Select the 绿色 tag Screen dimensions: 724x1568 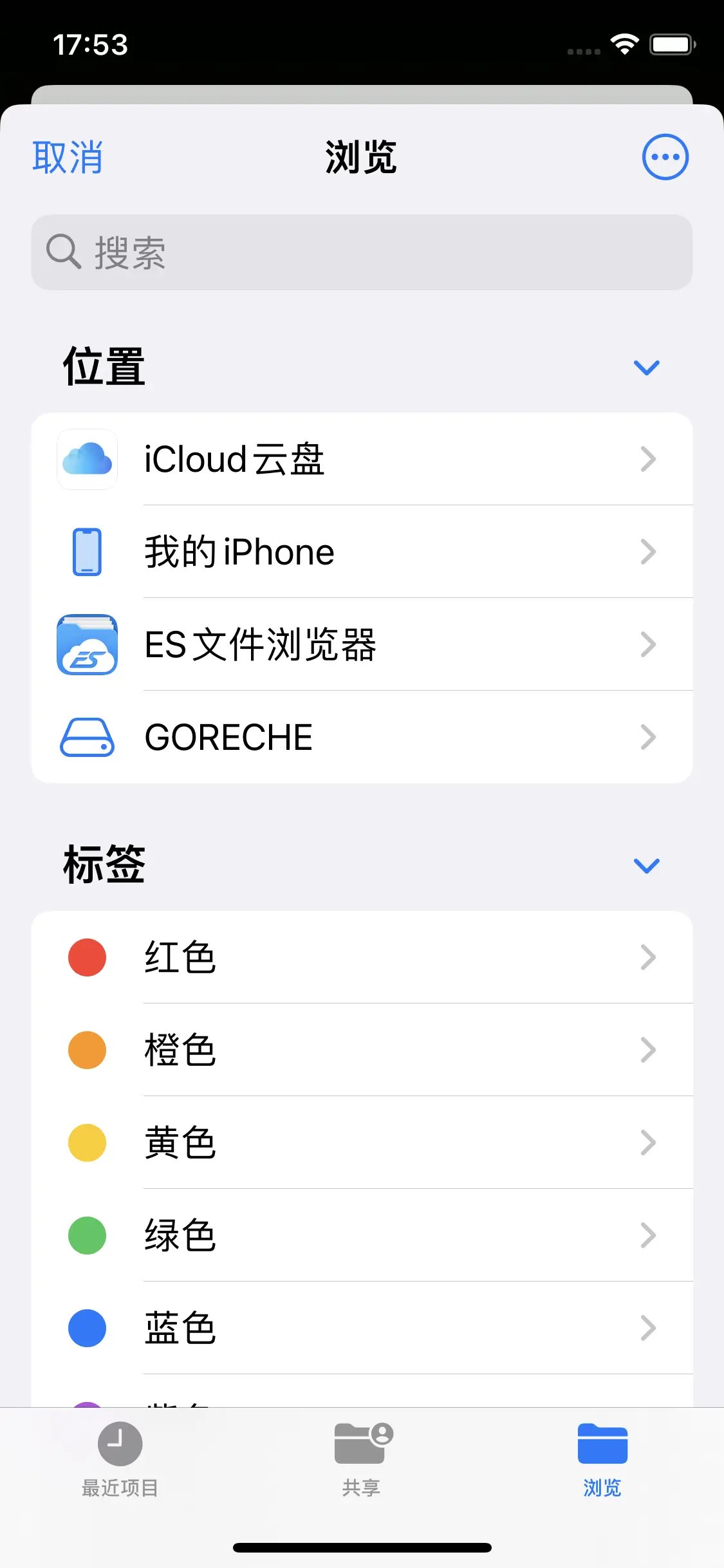click(362, 1235)
